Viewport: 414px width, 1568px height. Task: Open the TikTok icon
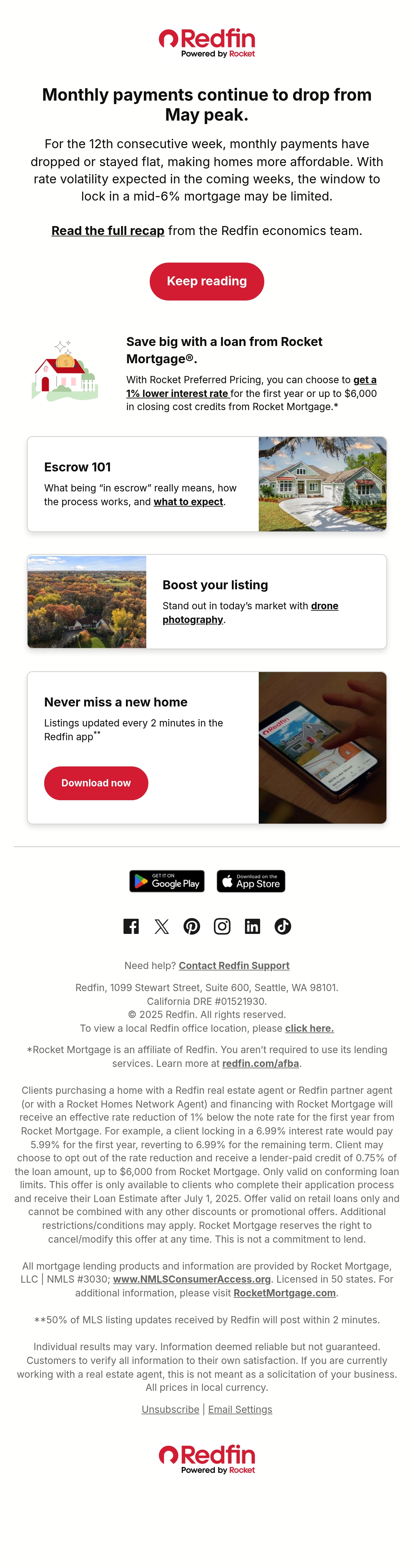[x=283, y=926]
